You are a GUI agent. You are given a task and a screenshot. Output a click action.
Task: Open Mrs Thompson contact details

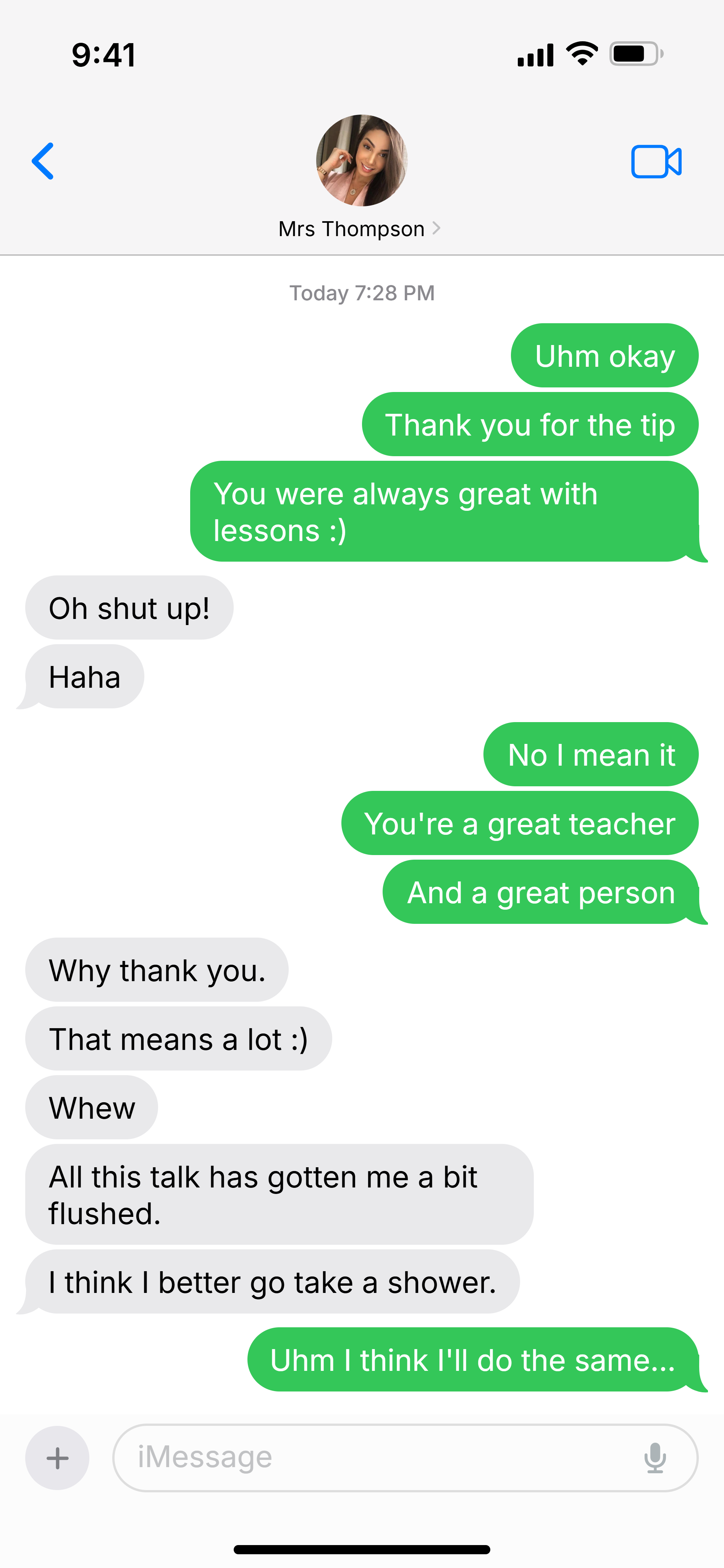359,229
